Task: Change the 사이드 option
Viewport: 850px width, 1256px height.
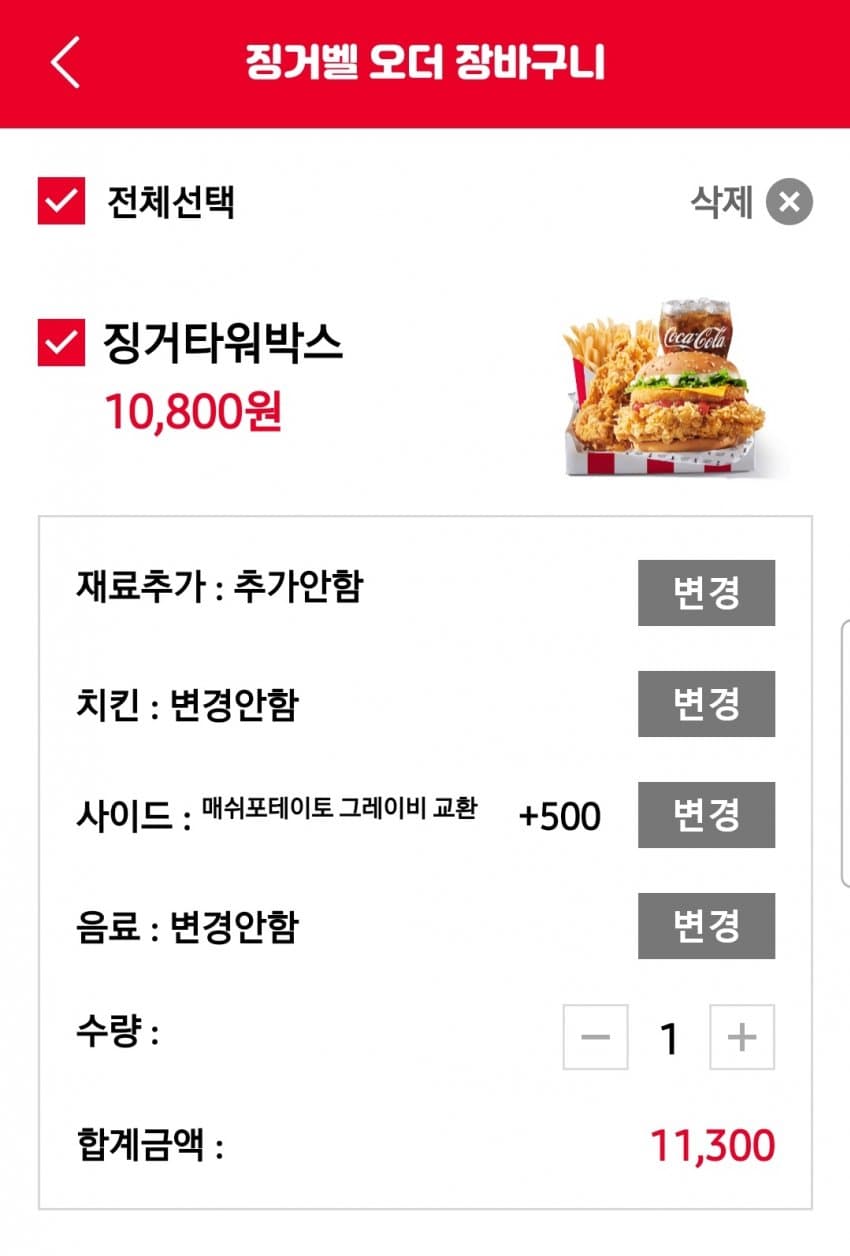Action: tap(706, 815)
